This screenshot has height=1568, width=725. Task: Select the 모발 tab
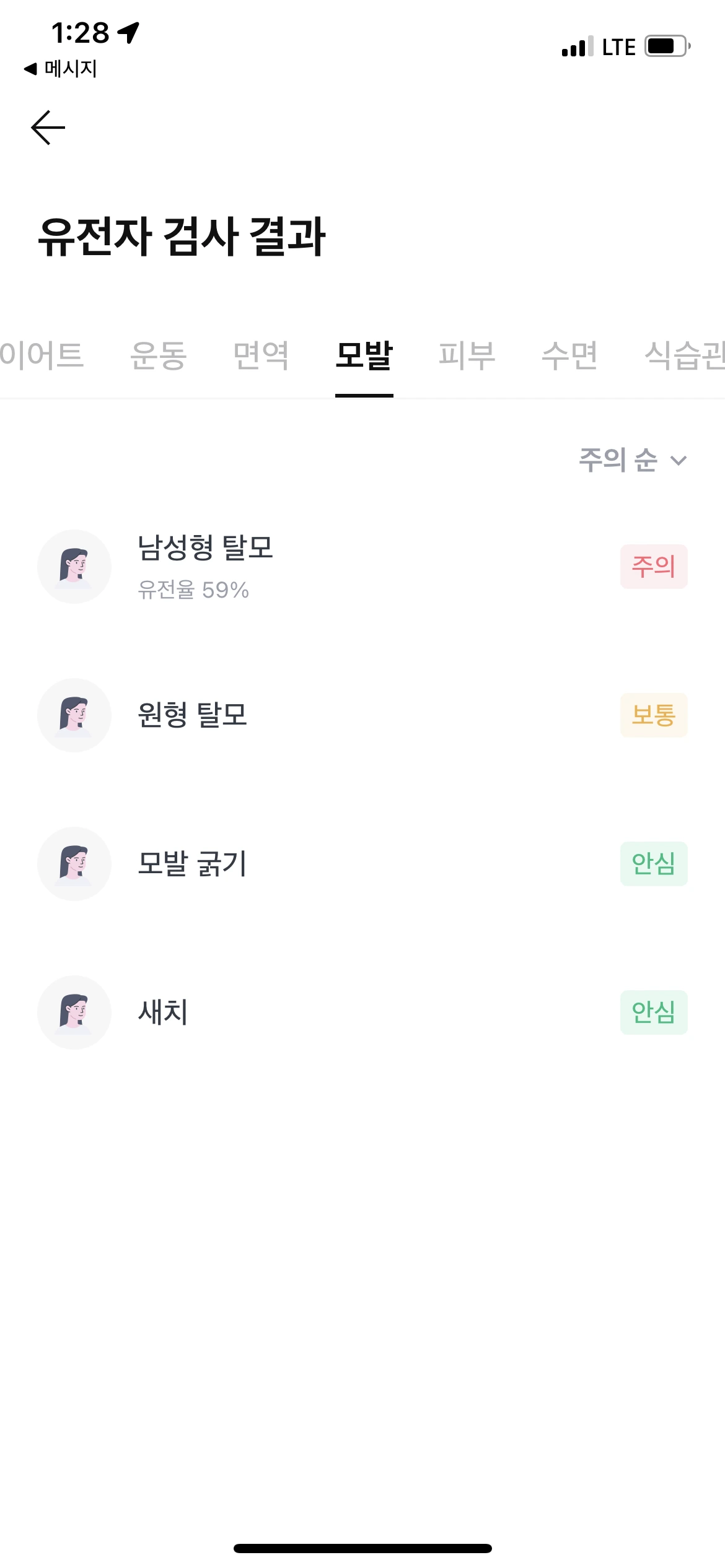[364, 355]
